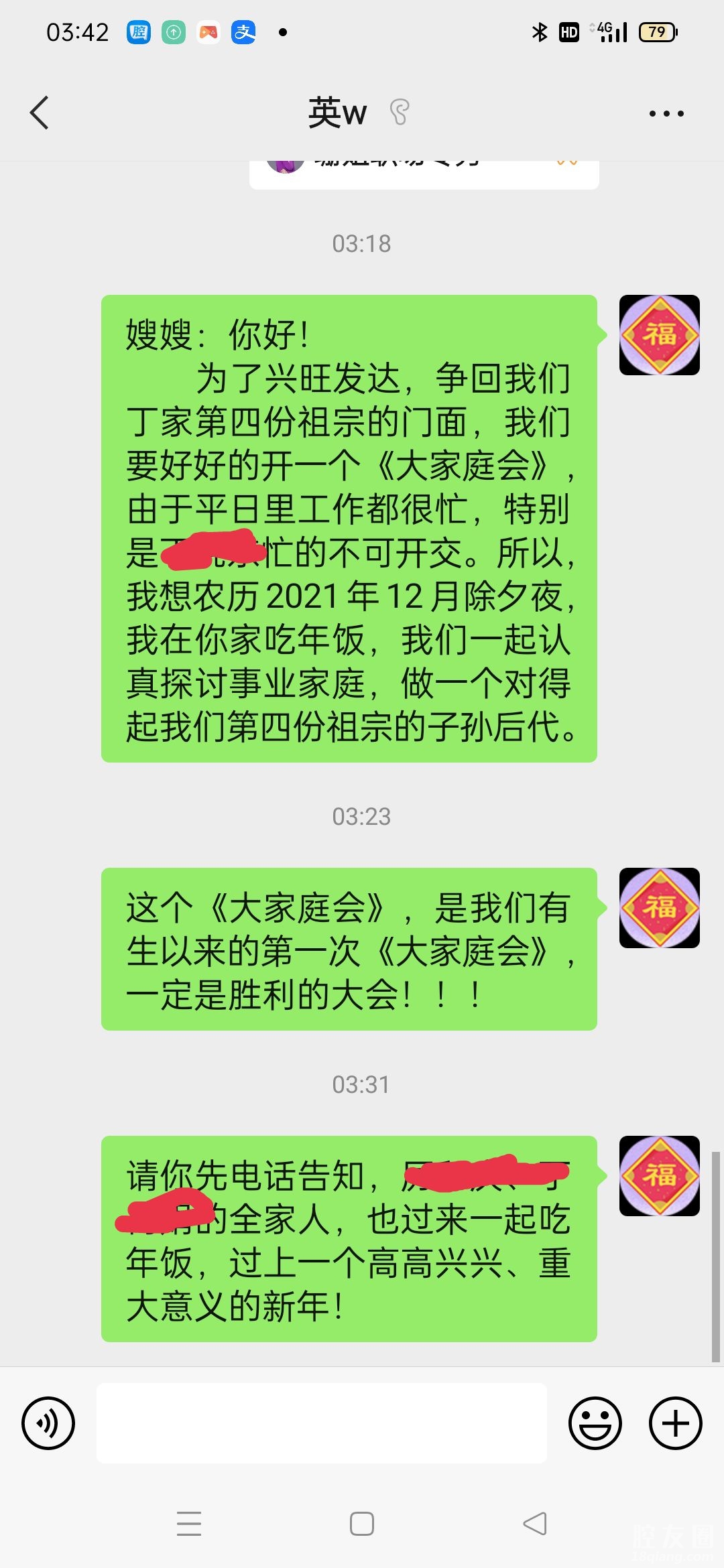Screen dimensions: 724x1568
Task: Go back from the 英w chat
Action: point(40,113)
